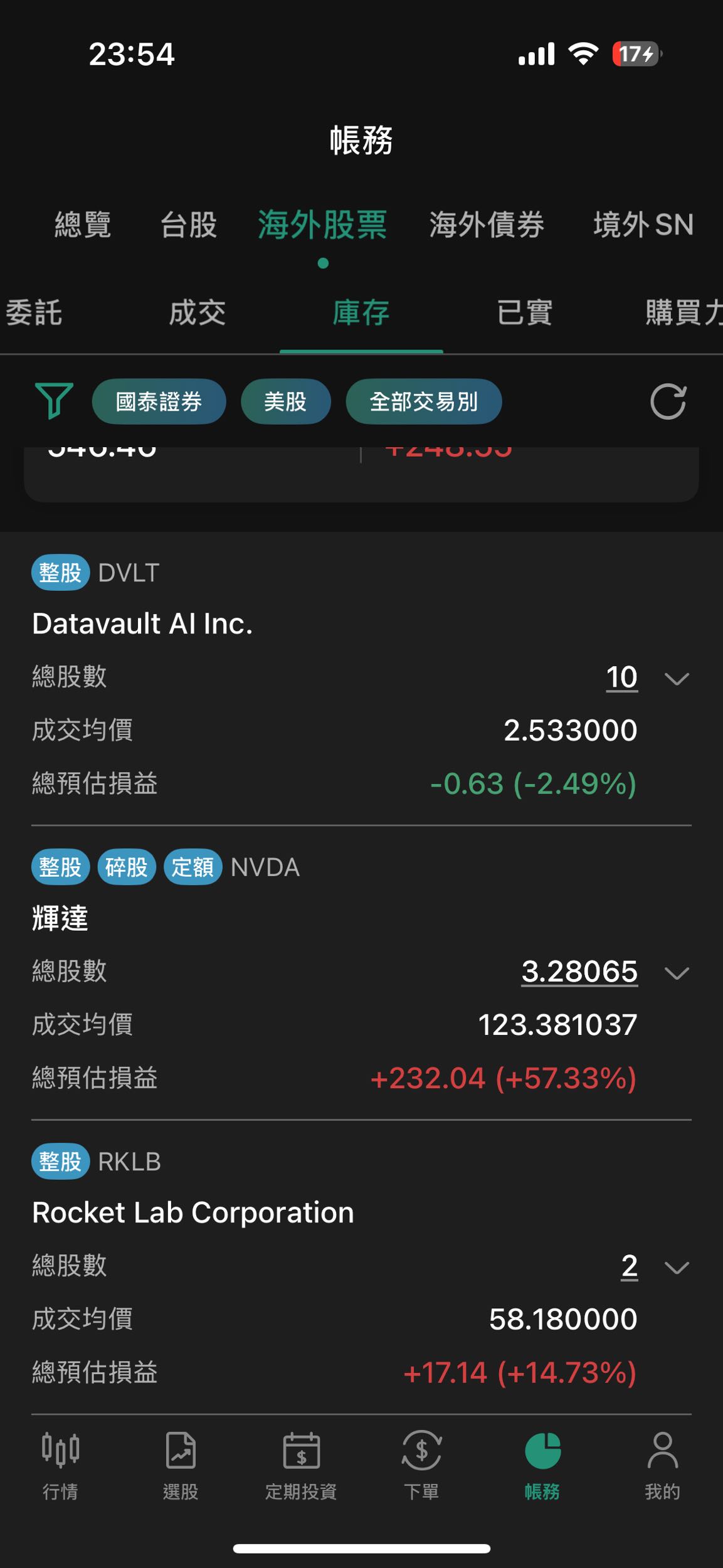Select the 已實 realized tab
Screen dimensions: 723x1568
pos(524,312)
